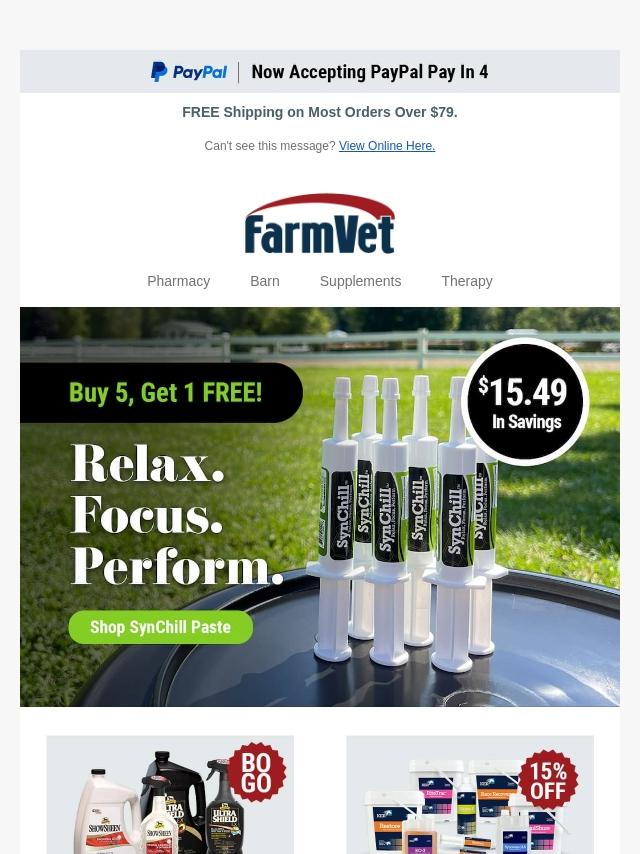The height and width of the screenshot is (854, 640).
Task: Open the 15% OFF supplements promo tile
Action: (470, 795)
